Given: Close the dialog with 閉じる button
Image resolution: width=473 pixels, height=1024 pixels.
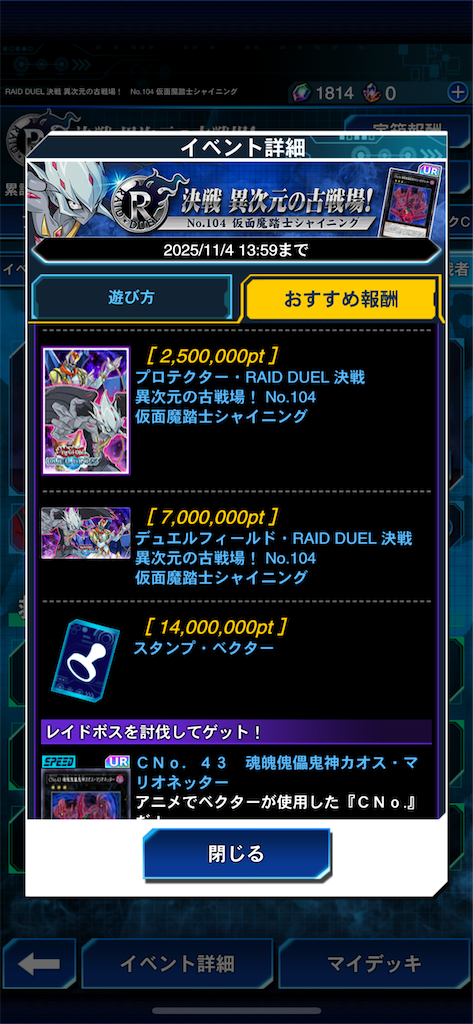Looking at the screenshot, I should pyautogui.click(x=236, y=854).
